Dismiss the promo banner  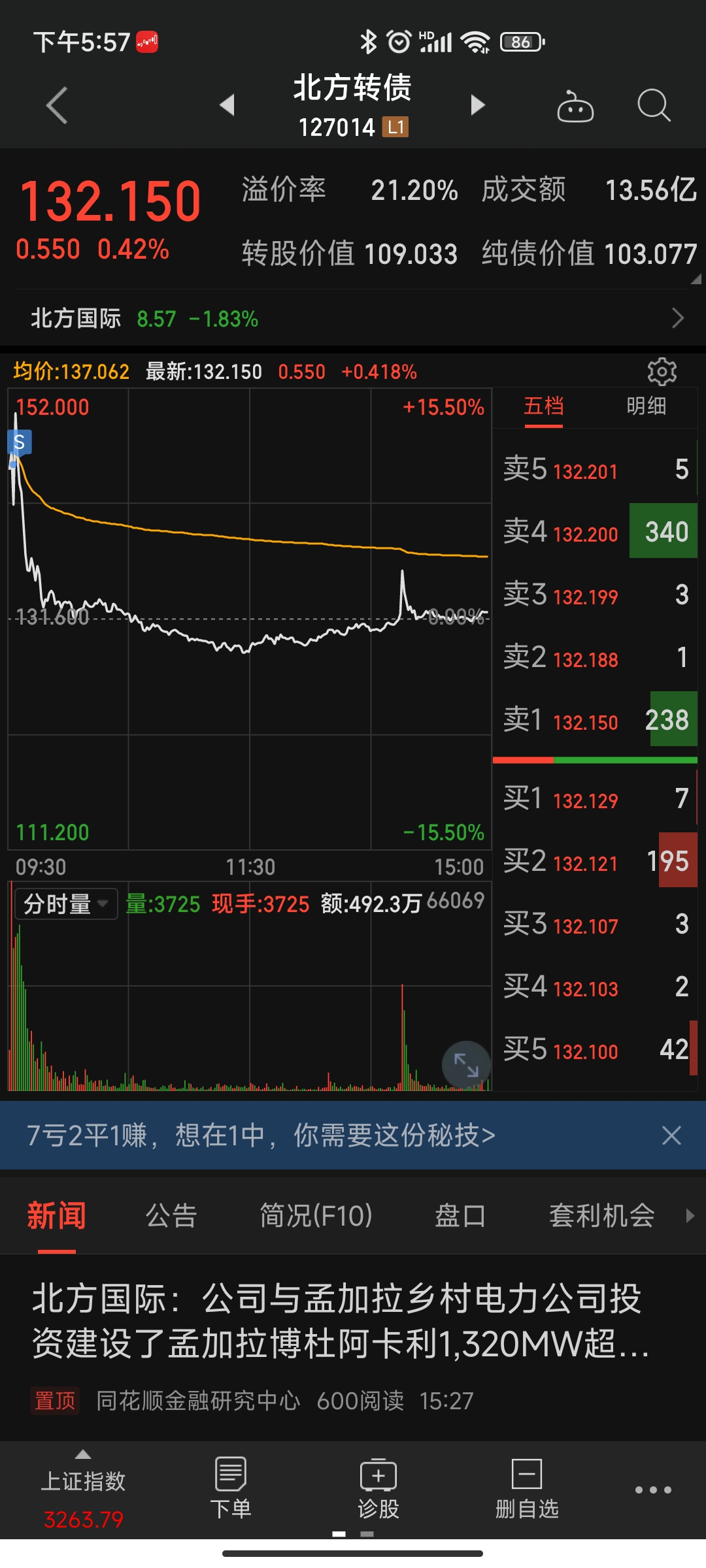(x=671, y=1135)
